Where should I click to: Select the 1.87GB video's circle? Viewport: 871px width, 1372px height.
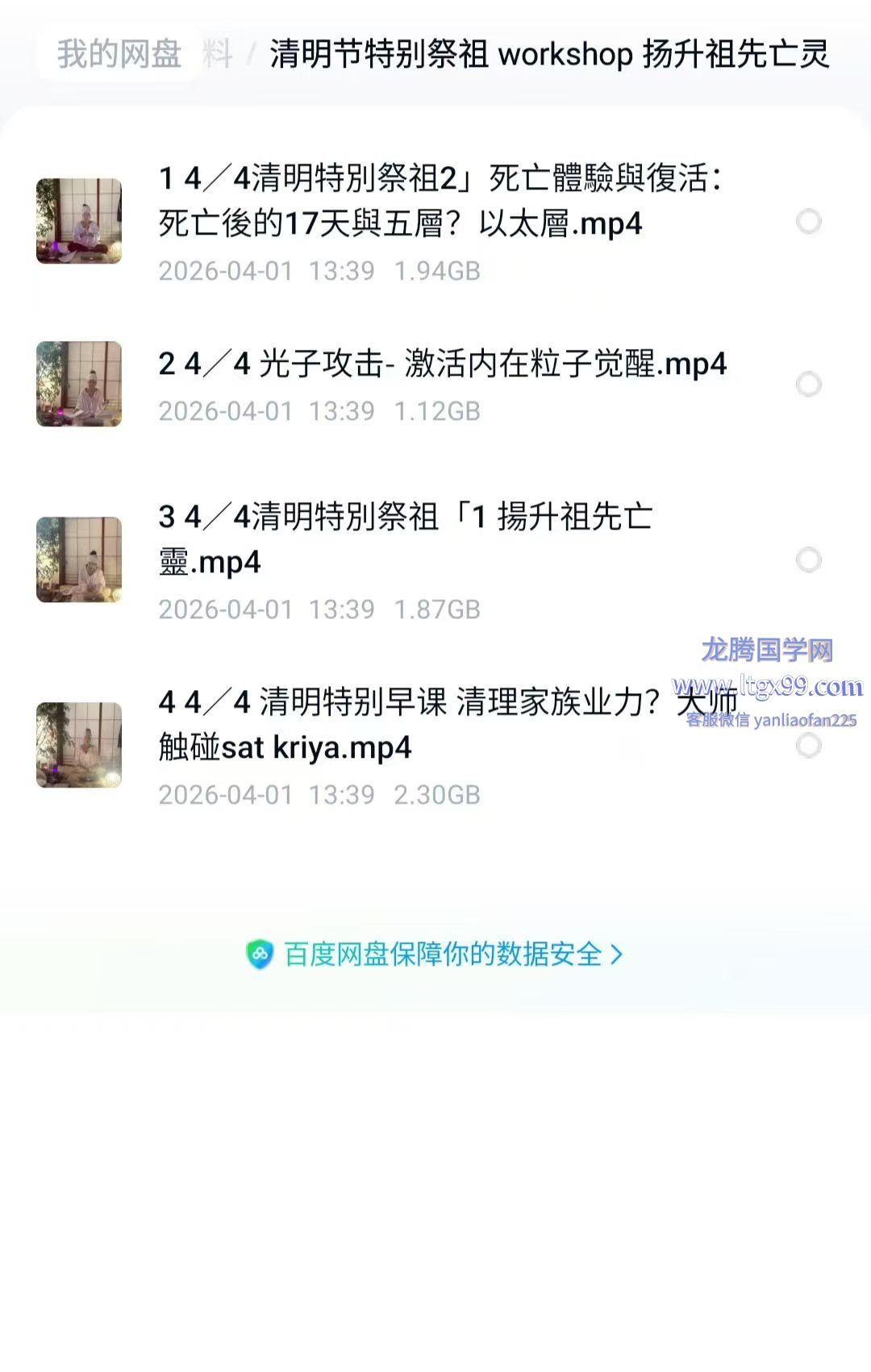tap(808, 559)
